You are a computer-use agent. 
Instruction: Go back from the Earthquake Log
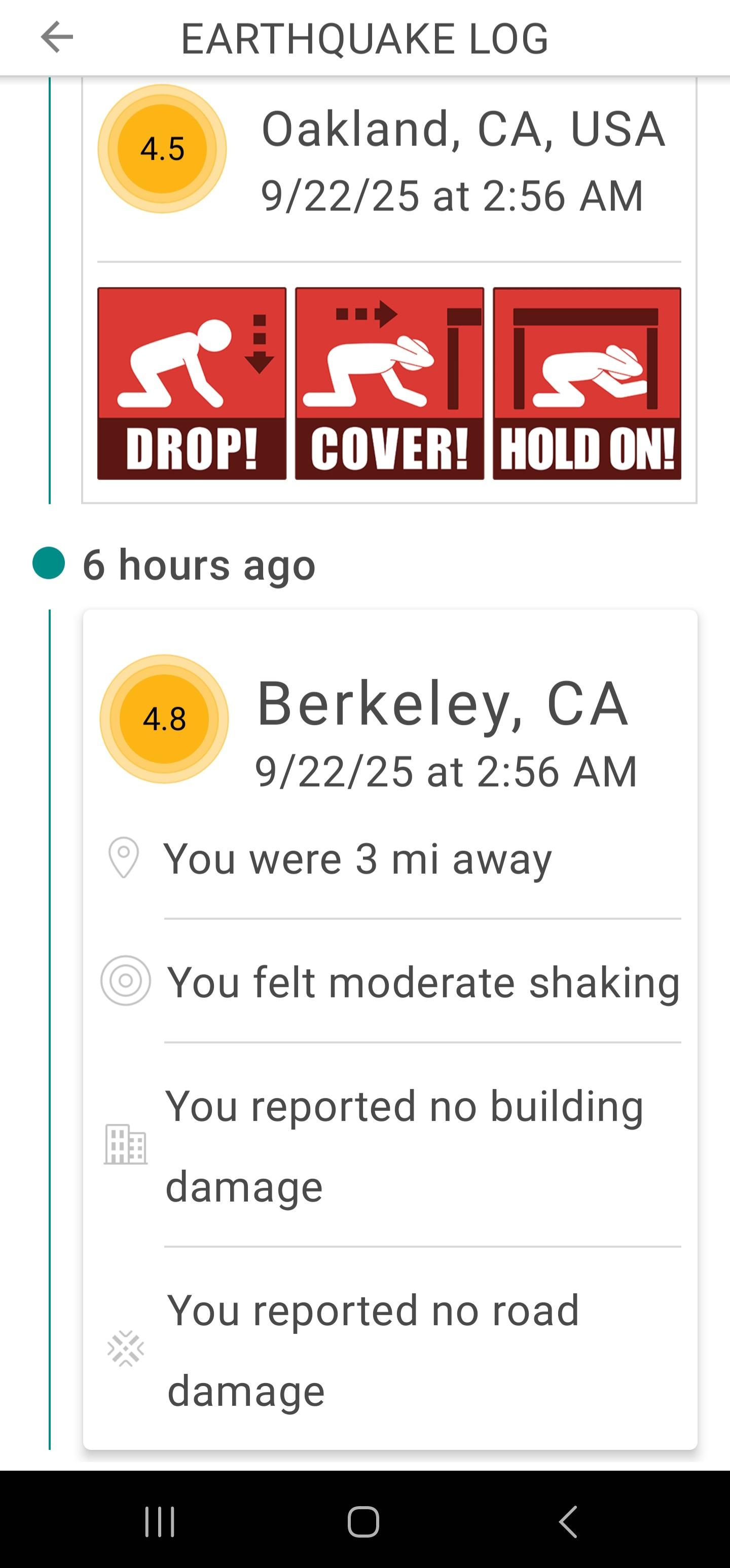coord(57,37)
